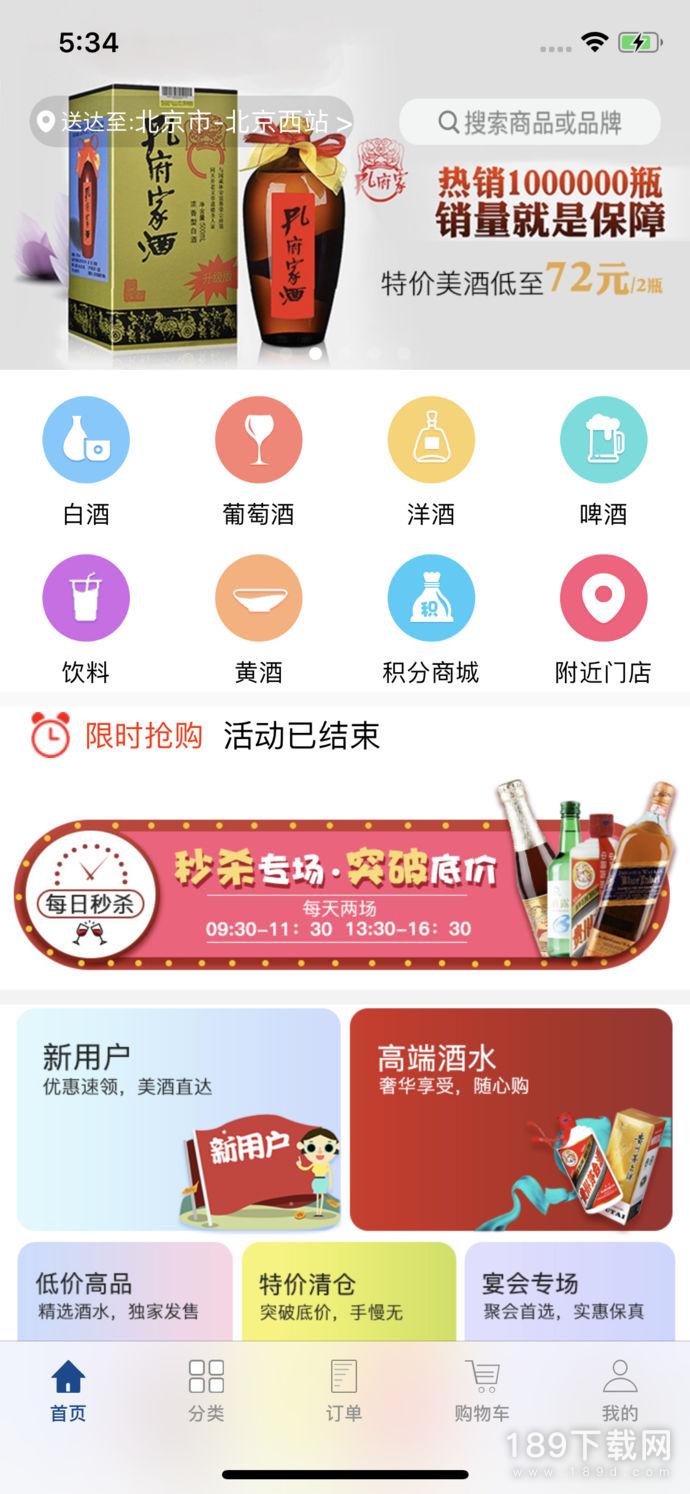The width and height of the screenshot is (690, 1494).
Task: Change delivery address 北京市-北京西站
Action: pos(193,122)
